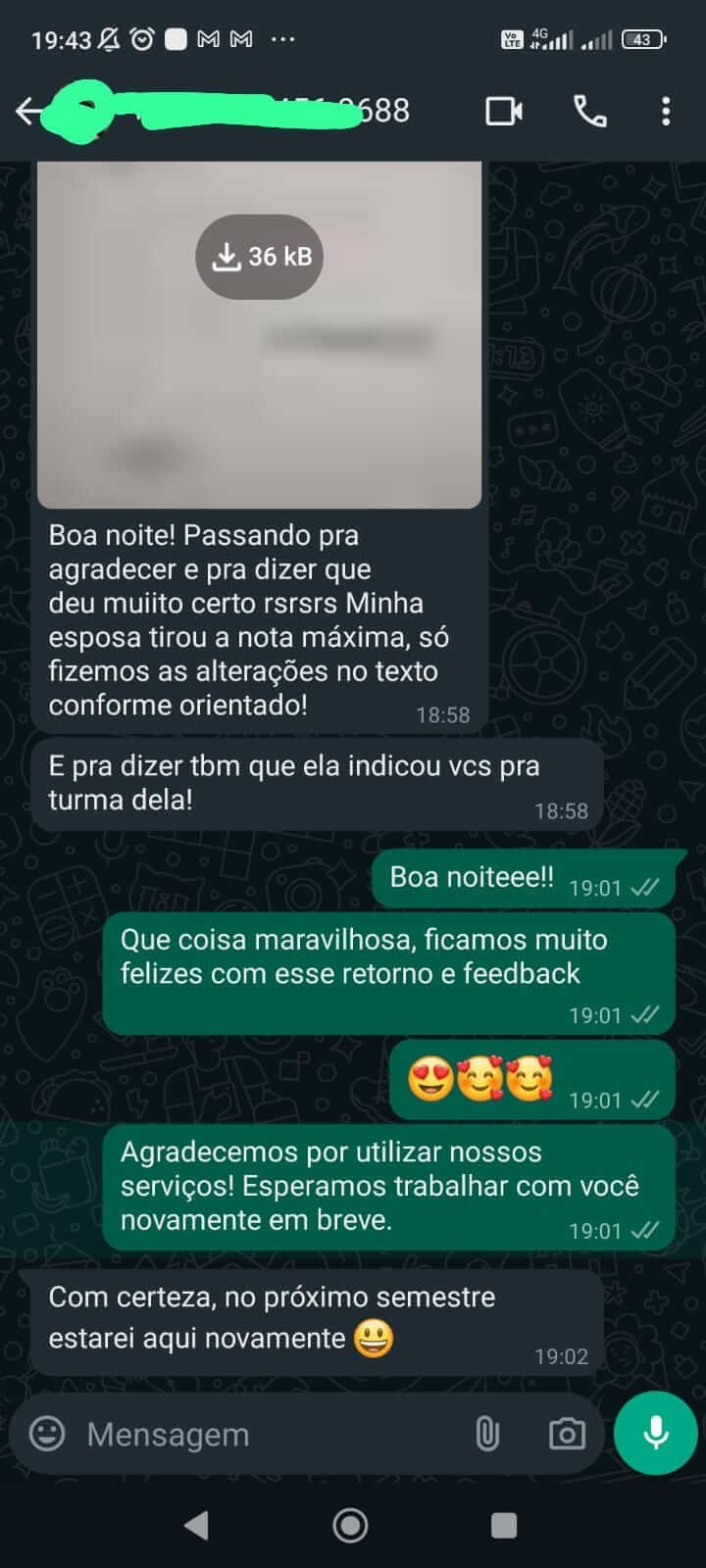This screenshot has width=706, height=1568.
Task: Open the system recent apps view
Action: pyautogui.click(x=504, y=1525)
